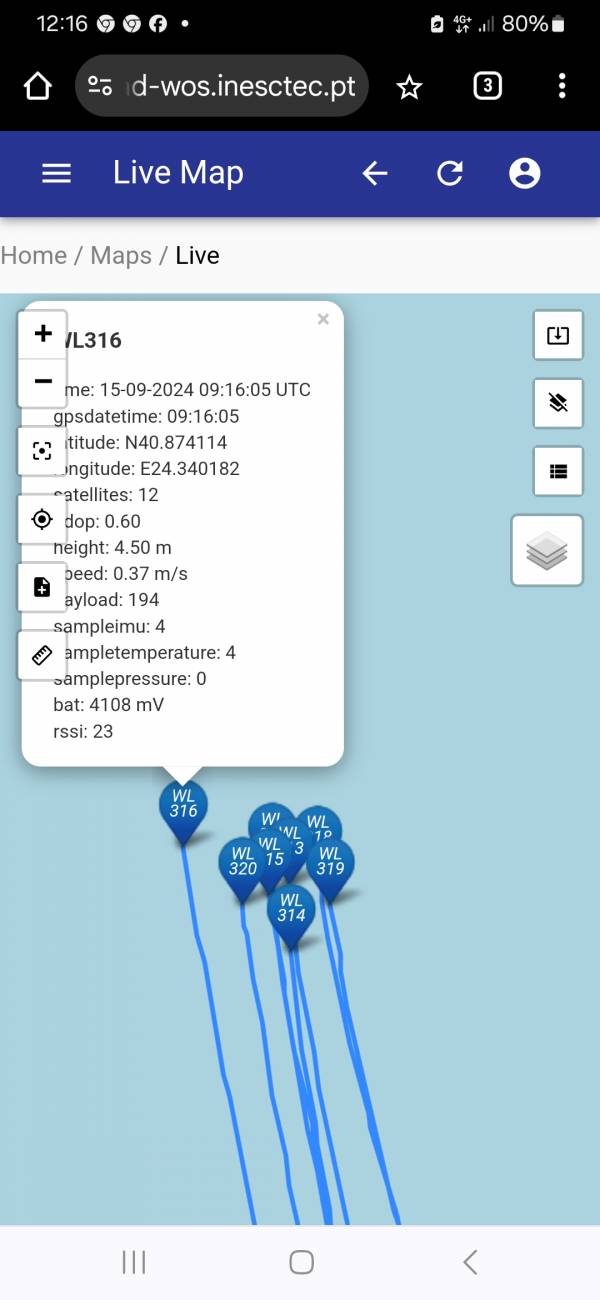Viewport: 600px width, 1300px height.
Task: Download the map data
Action: pos(558,335)
